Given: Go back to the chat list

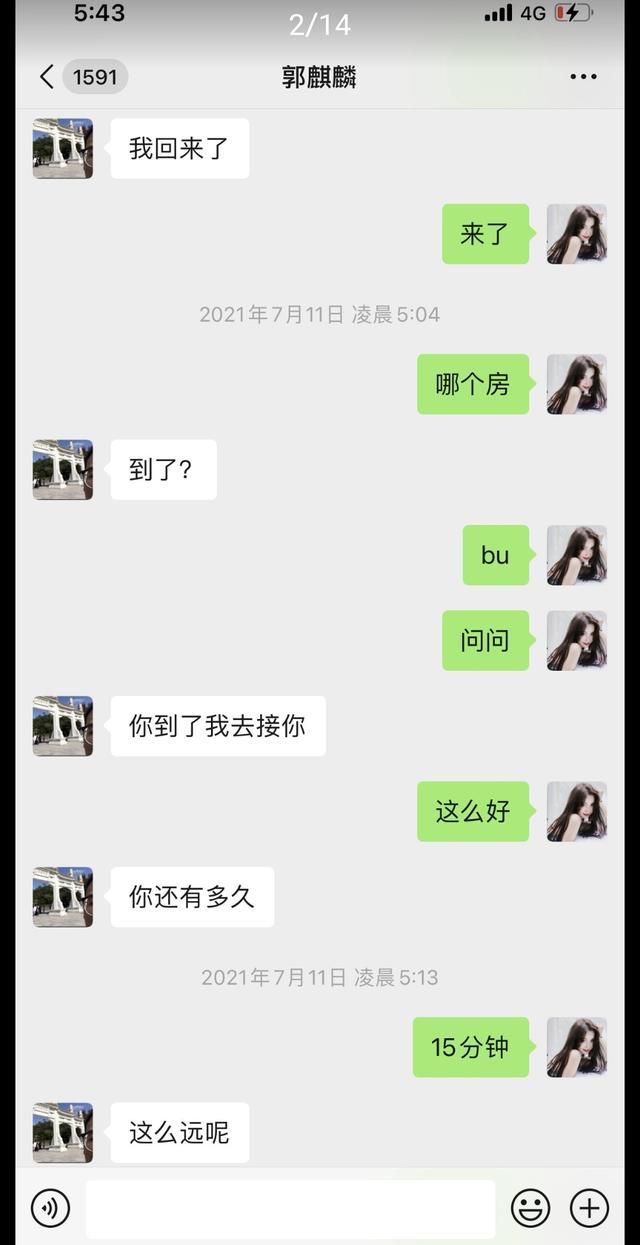Looking at the screenshot, I should [x=46, y=77].
